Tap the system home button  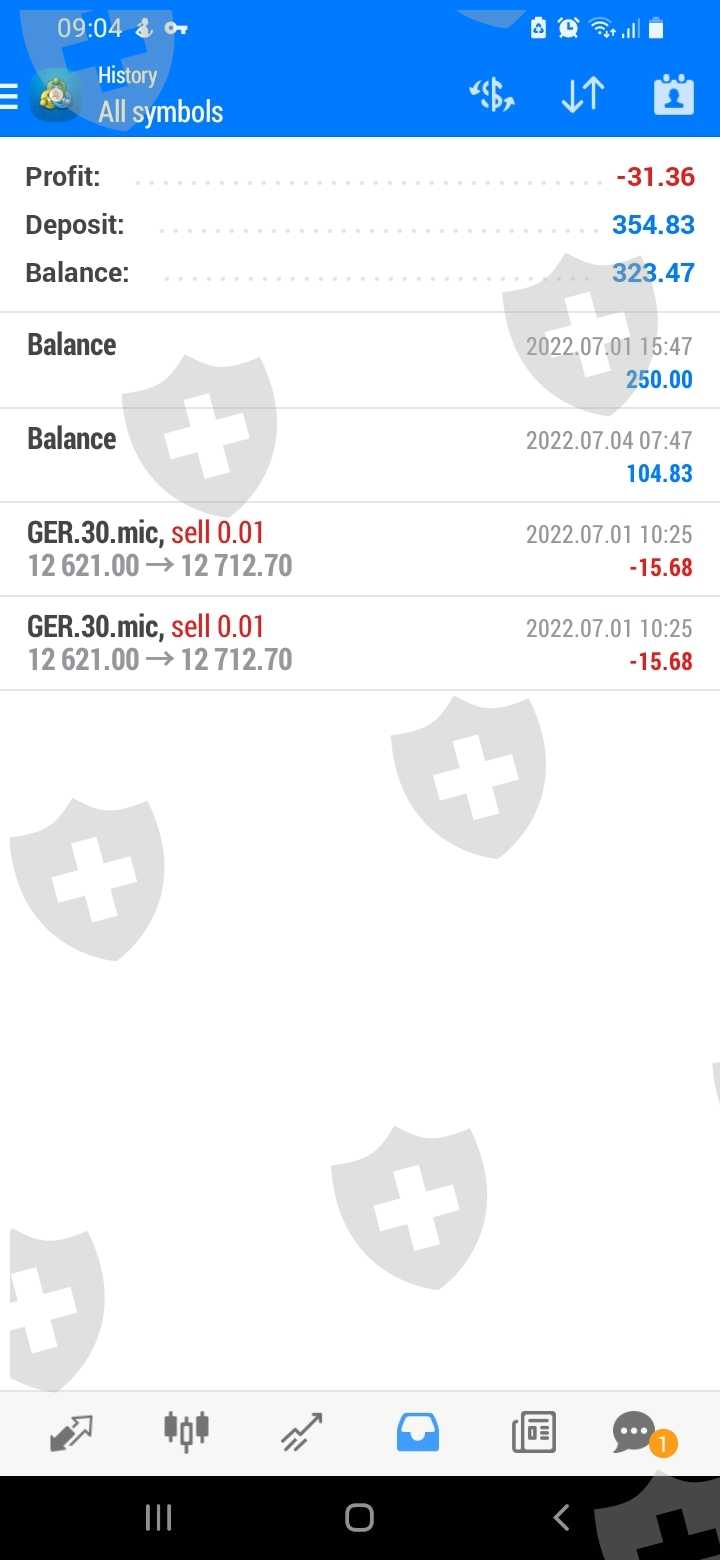(359, 1517)
